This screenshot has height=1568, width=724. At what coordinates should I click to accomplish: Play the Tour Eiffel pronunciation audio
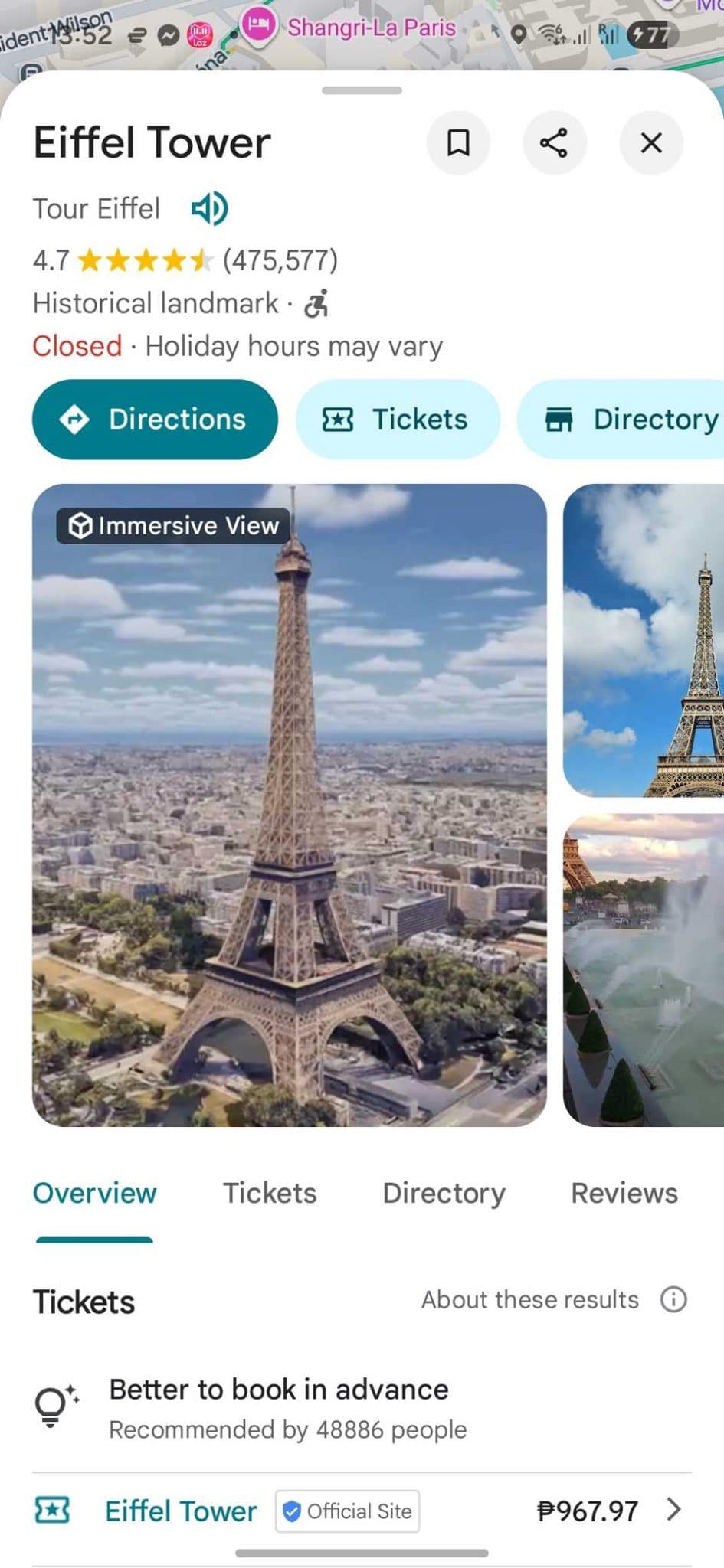point(209,208)
